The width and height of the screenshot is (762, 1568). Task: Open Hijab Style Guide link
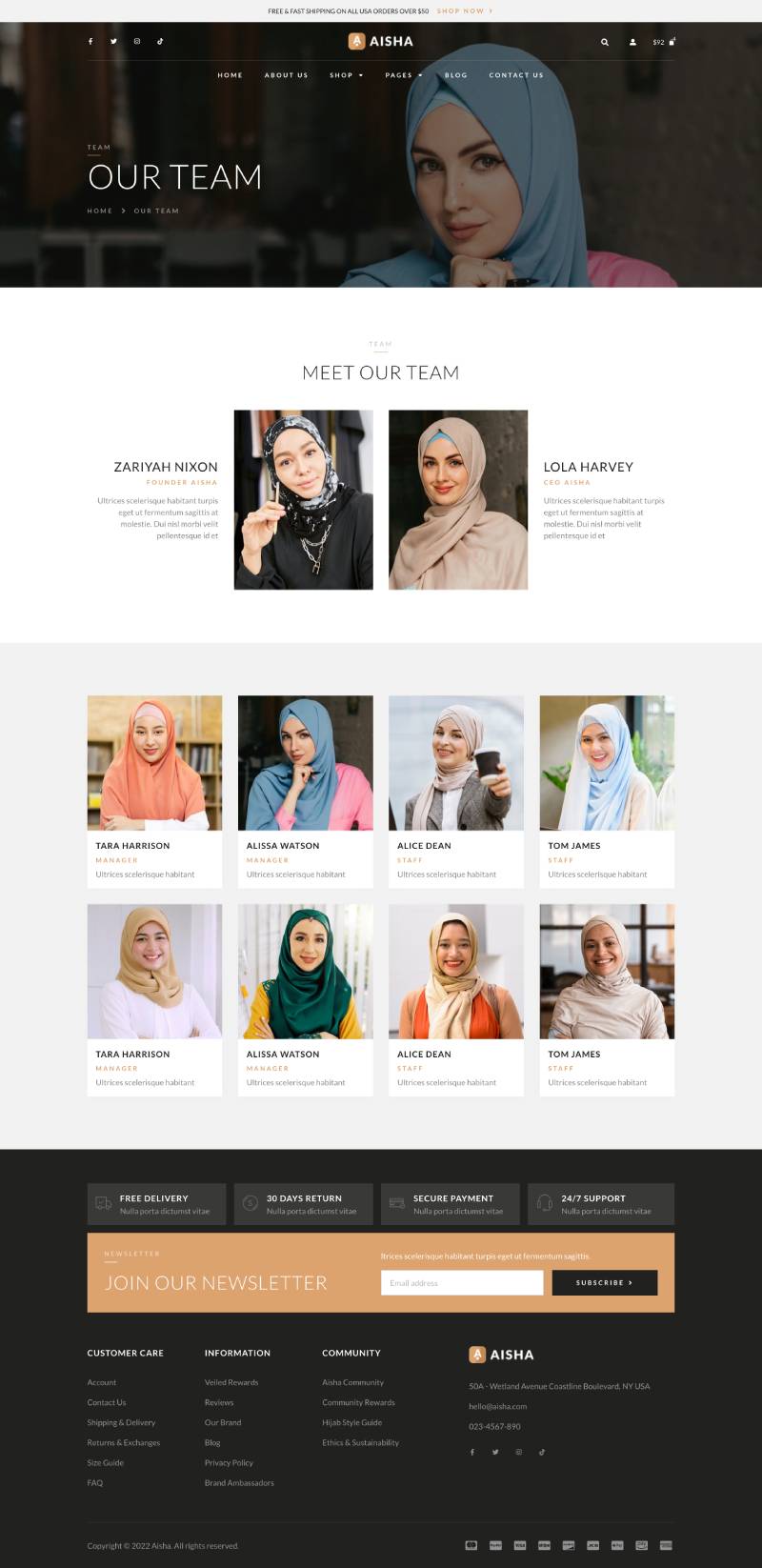[x=351, y=1422]
